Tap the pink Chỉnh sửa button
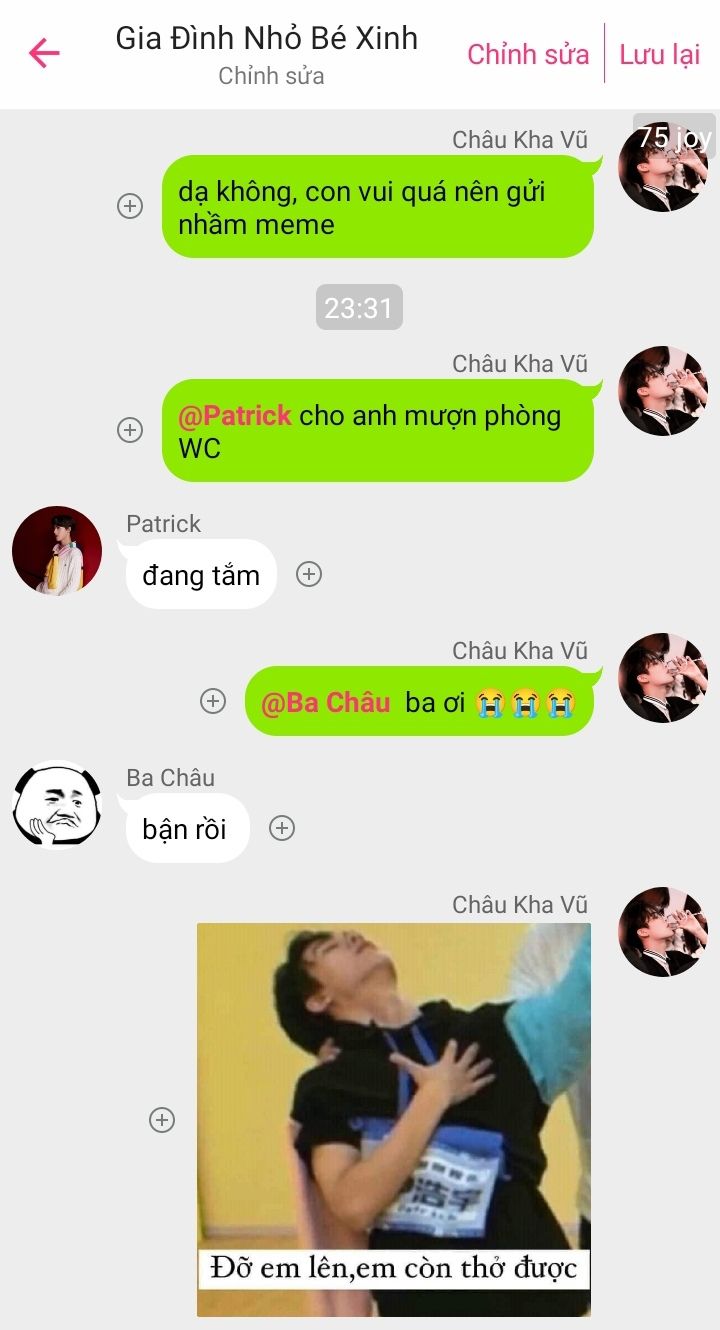This screenshot has width=720, height=1330. 528,54
